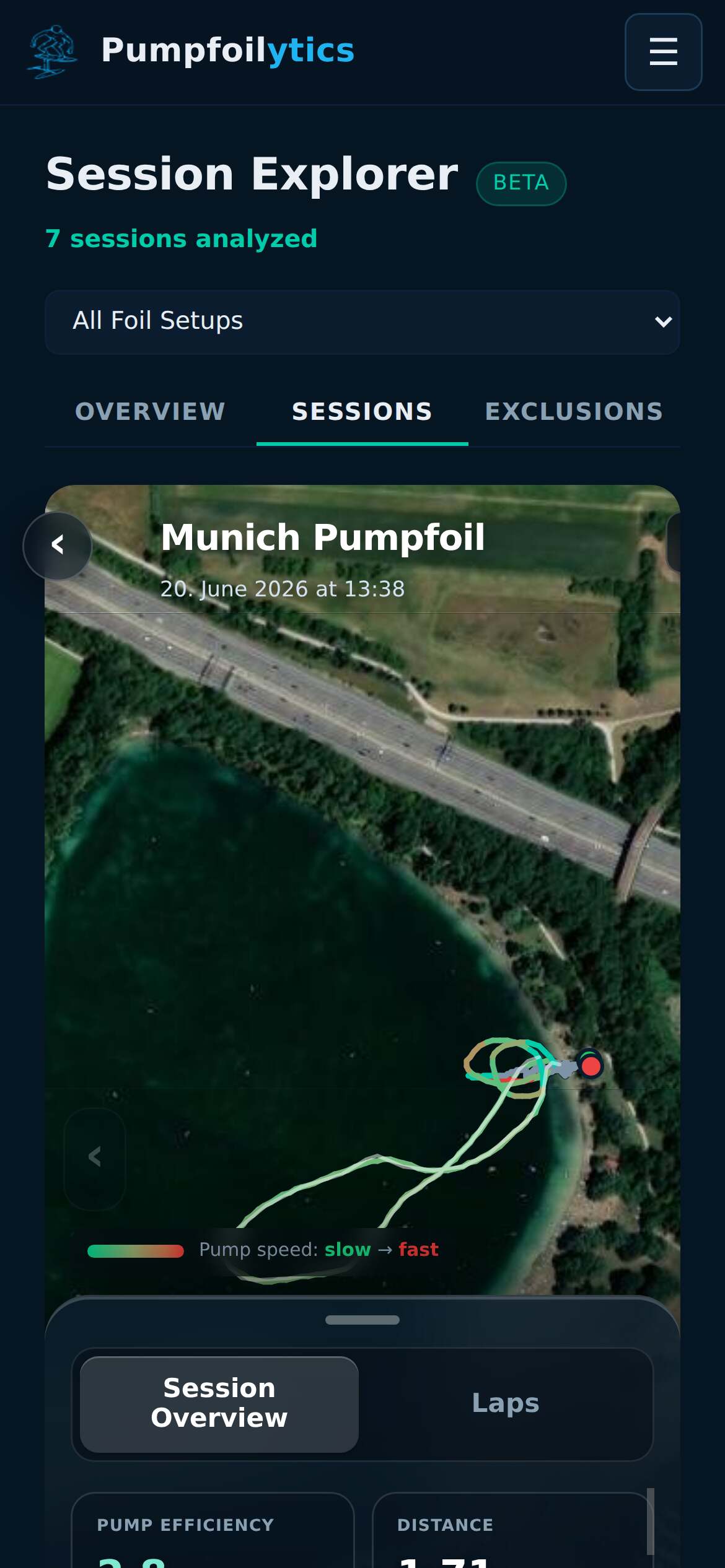The width and height of the screenshot is (725, 1568).
Task: Switch to the Overview tab
Action: pos(151,412)
